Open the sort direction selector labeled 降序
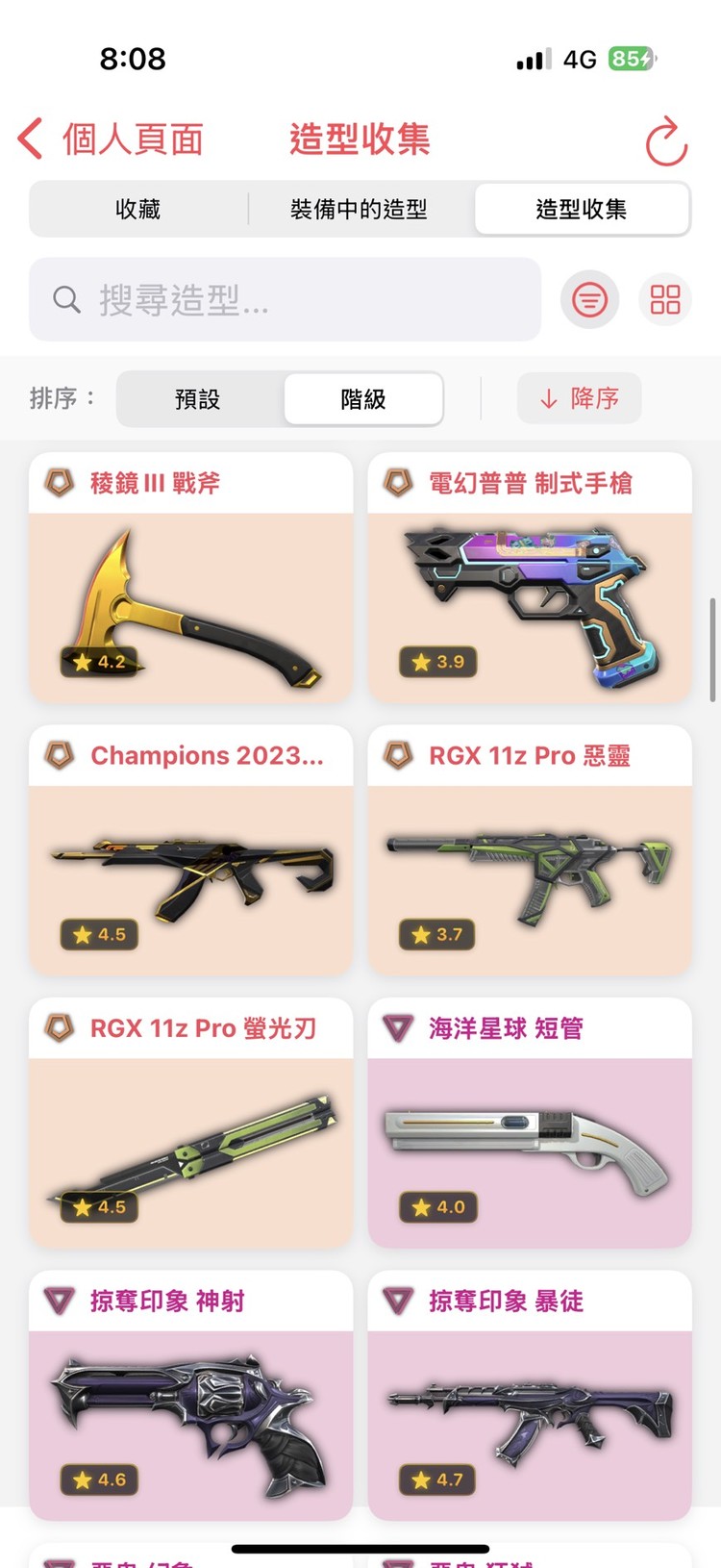Screen dimensions: 721x1568 coord(579,398)
